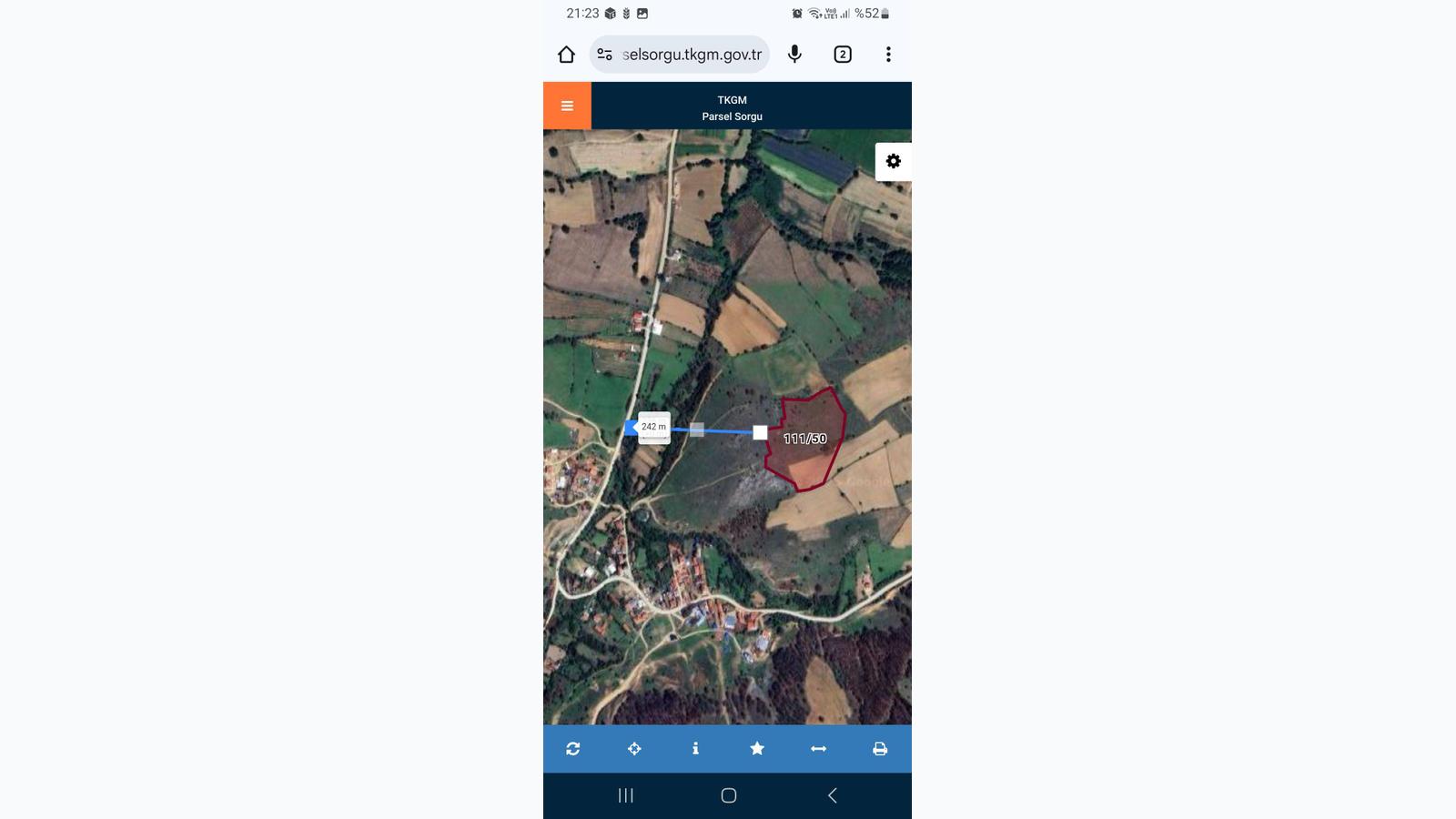1456x819 pixels.
Task: Add parcel to favorites star
Action: 757,748
